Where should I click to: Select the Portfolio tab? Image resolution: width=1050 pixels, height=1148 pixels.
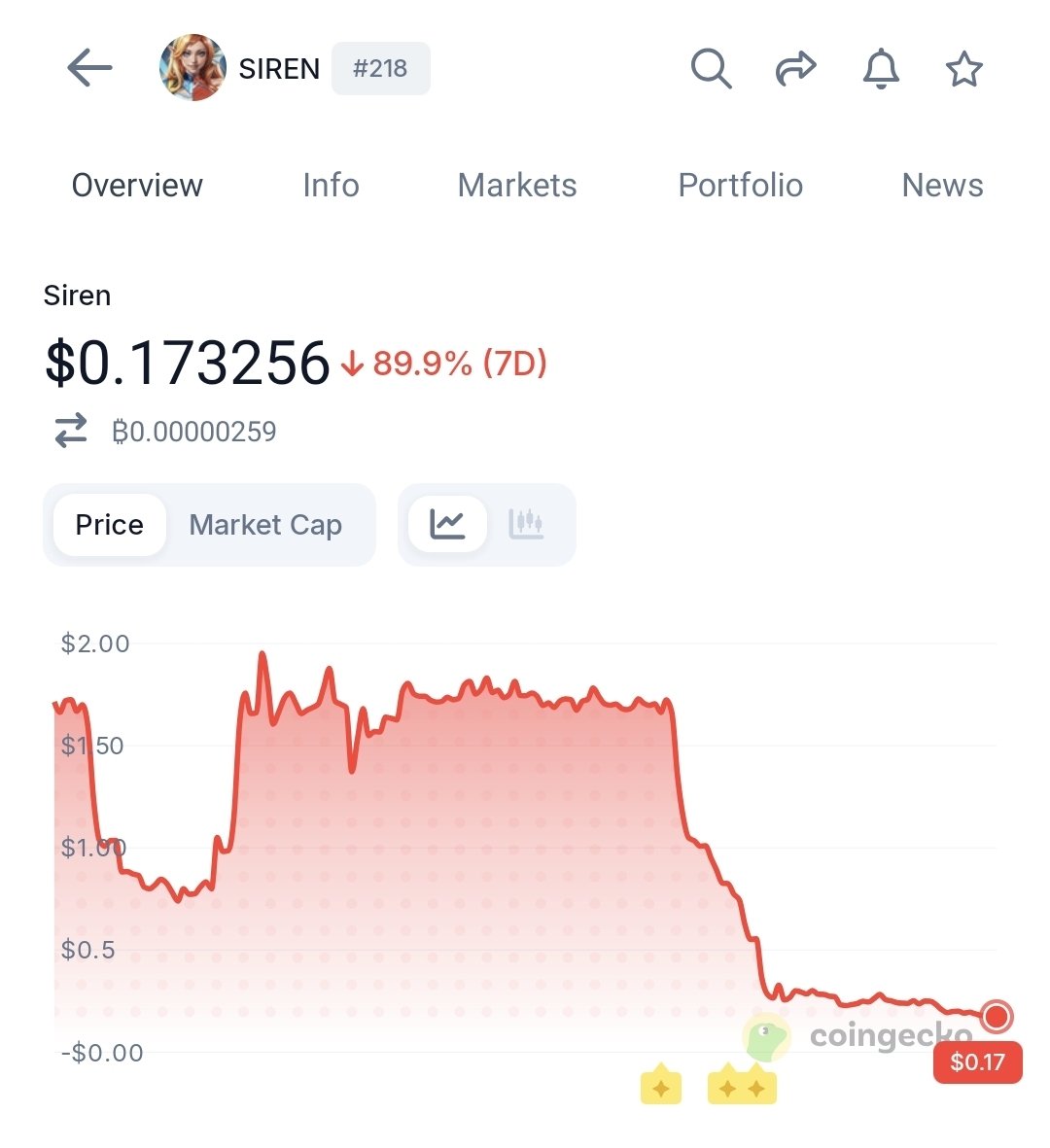tap(740, 185)
